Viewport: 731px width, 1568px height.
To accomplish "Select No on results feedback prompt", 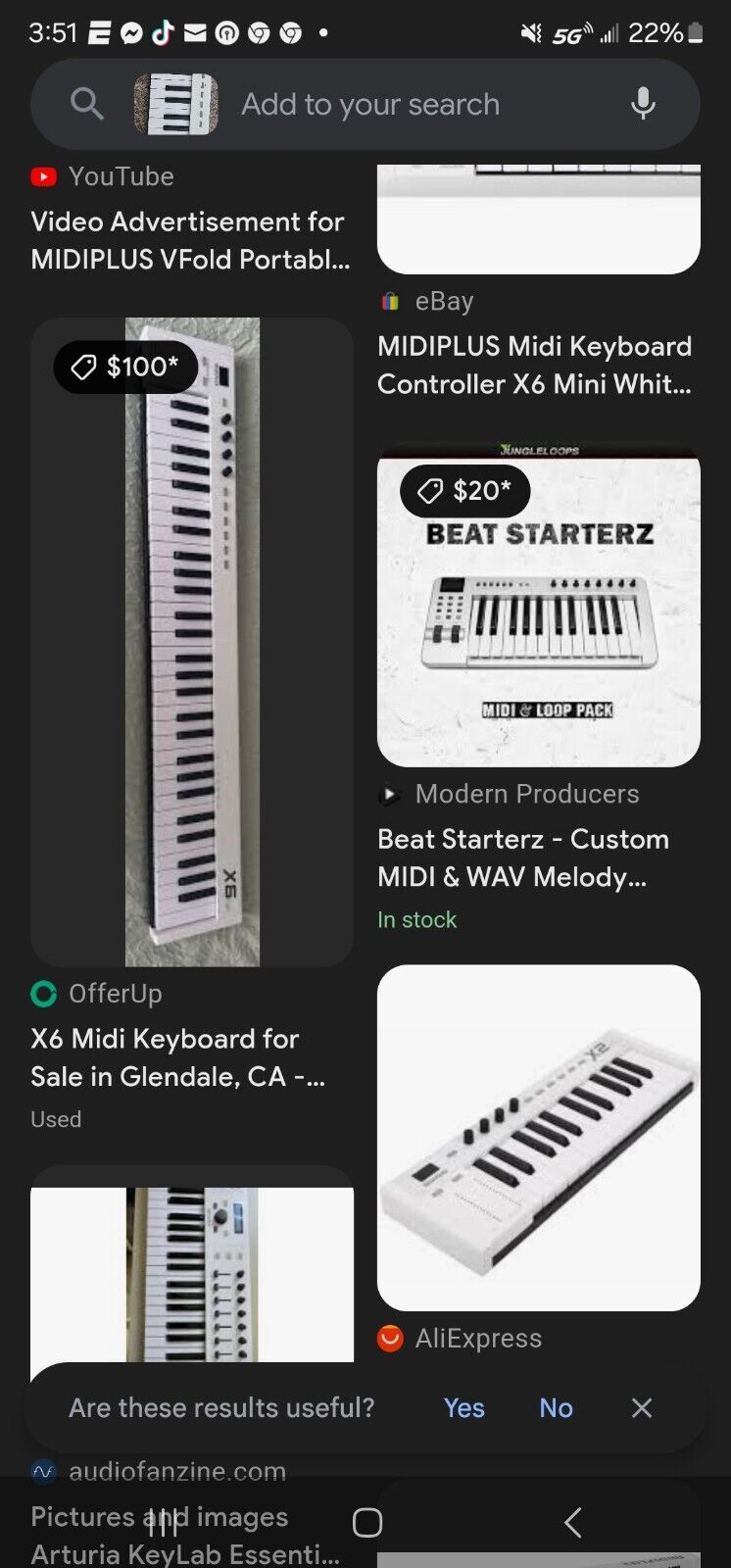I will coord(555,1408).
